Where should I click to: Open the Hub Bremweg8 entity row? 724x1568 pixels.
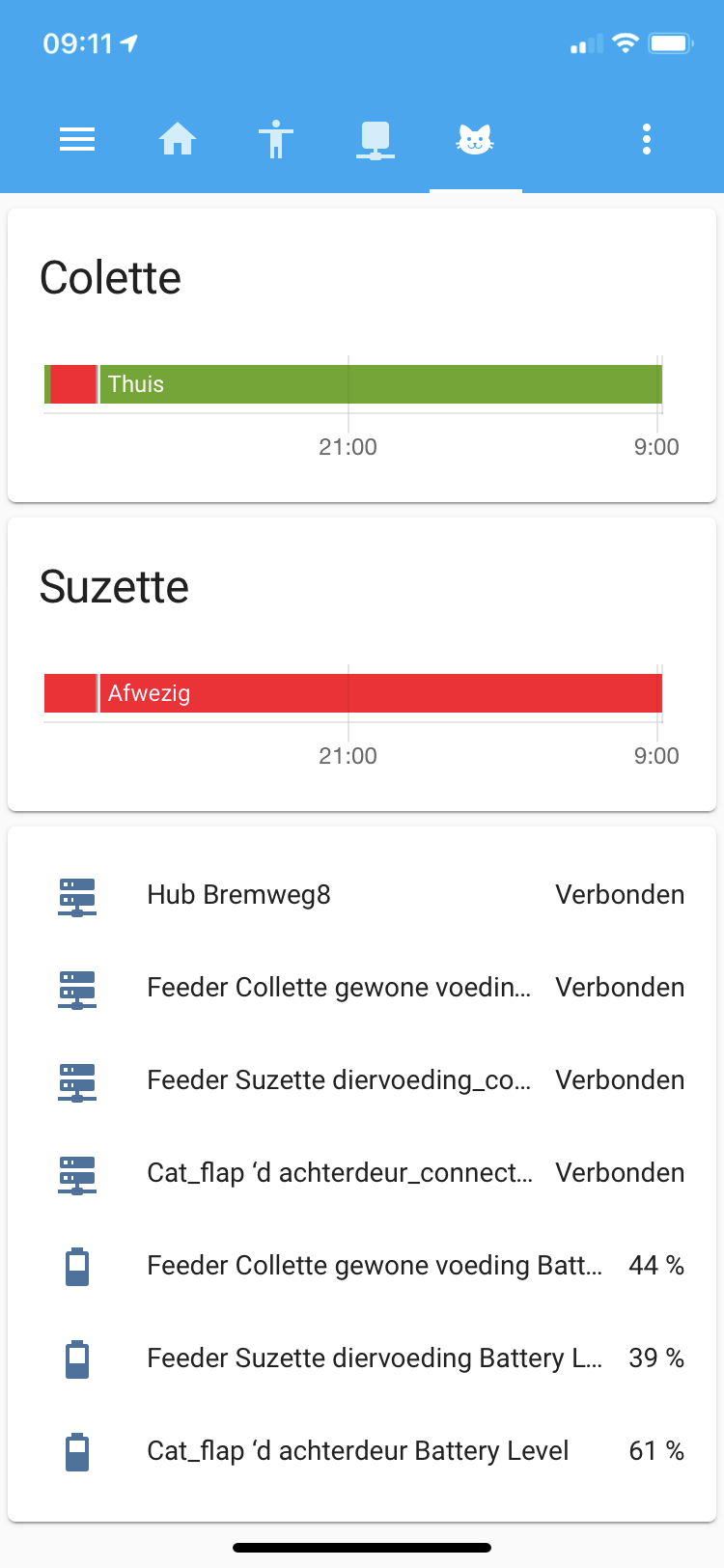click(x=238, y=896)
